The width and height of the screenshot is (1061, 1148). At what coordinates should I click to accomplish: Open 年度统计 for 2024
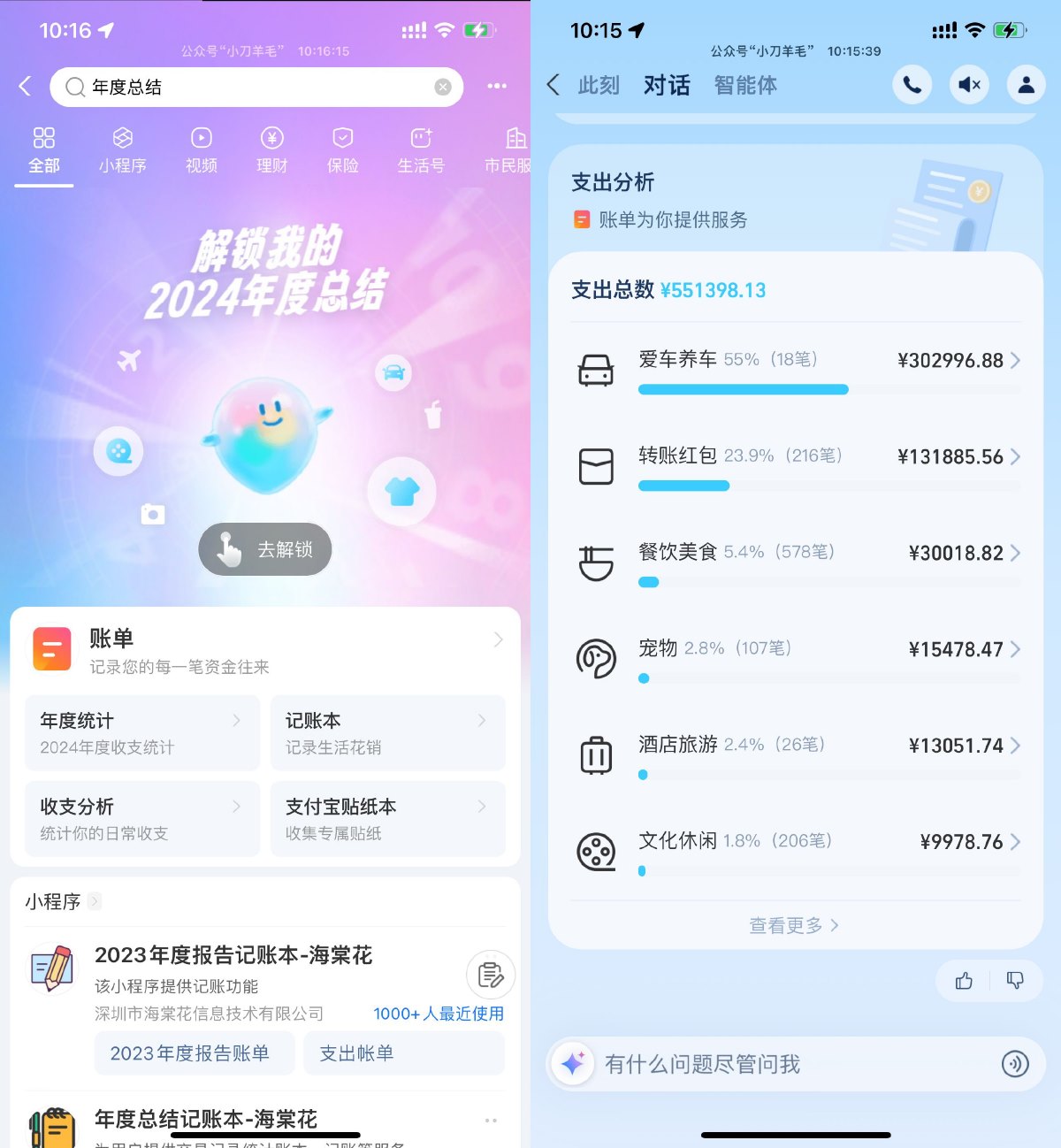[x=141, y=732]
